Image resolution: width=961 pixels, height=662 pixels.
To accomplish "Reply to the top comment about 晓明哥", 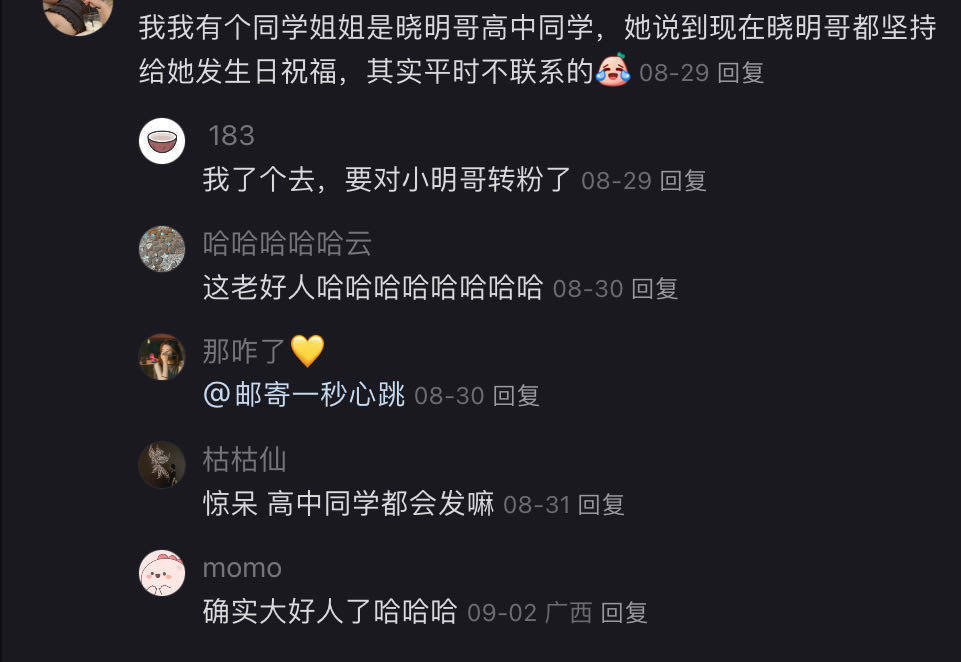I will (741, 73).
